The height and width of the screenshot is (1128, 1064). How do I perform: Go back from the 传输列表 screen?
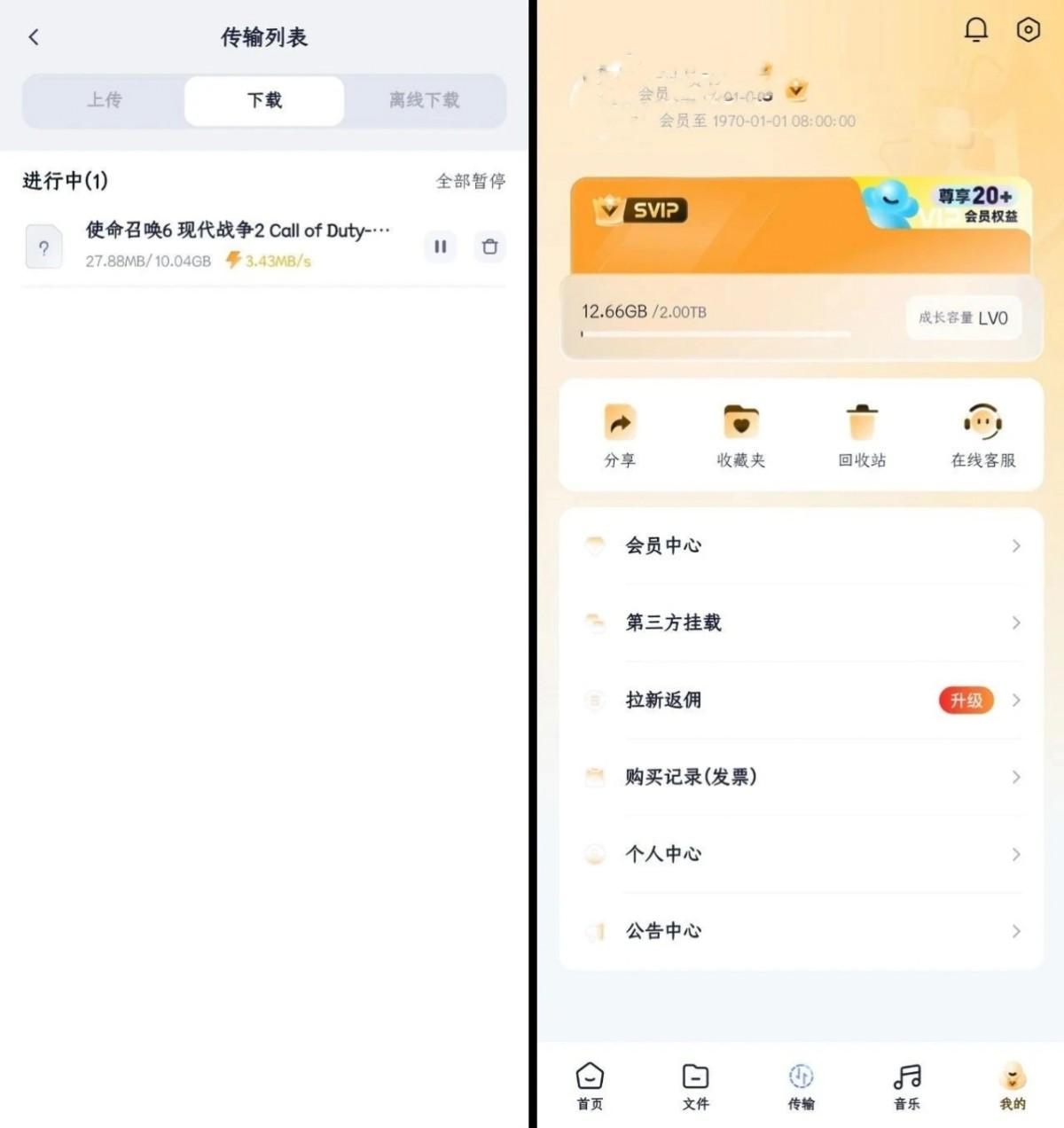click(x=34, y=37)
